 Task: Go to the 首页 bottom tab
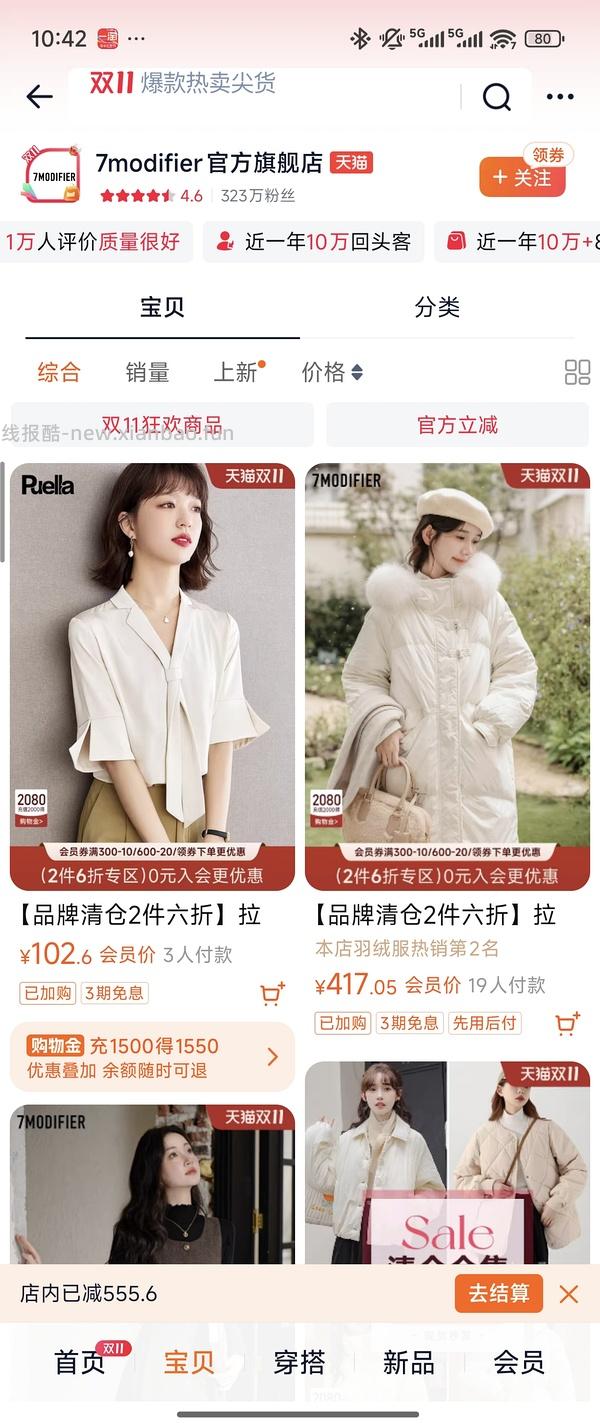pyautogui.click(x=80, y=1362)
